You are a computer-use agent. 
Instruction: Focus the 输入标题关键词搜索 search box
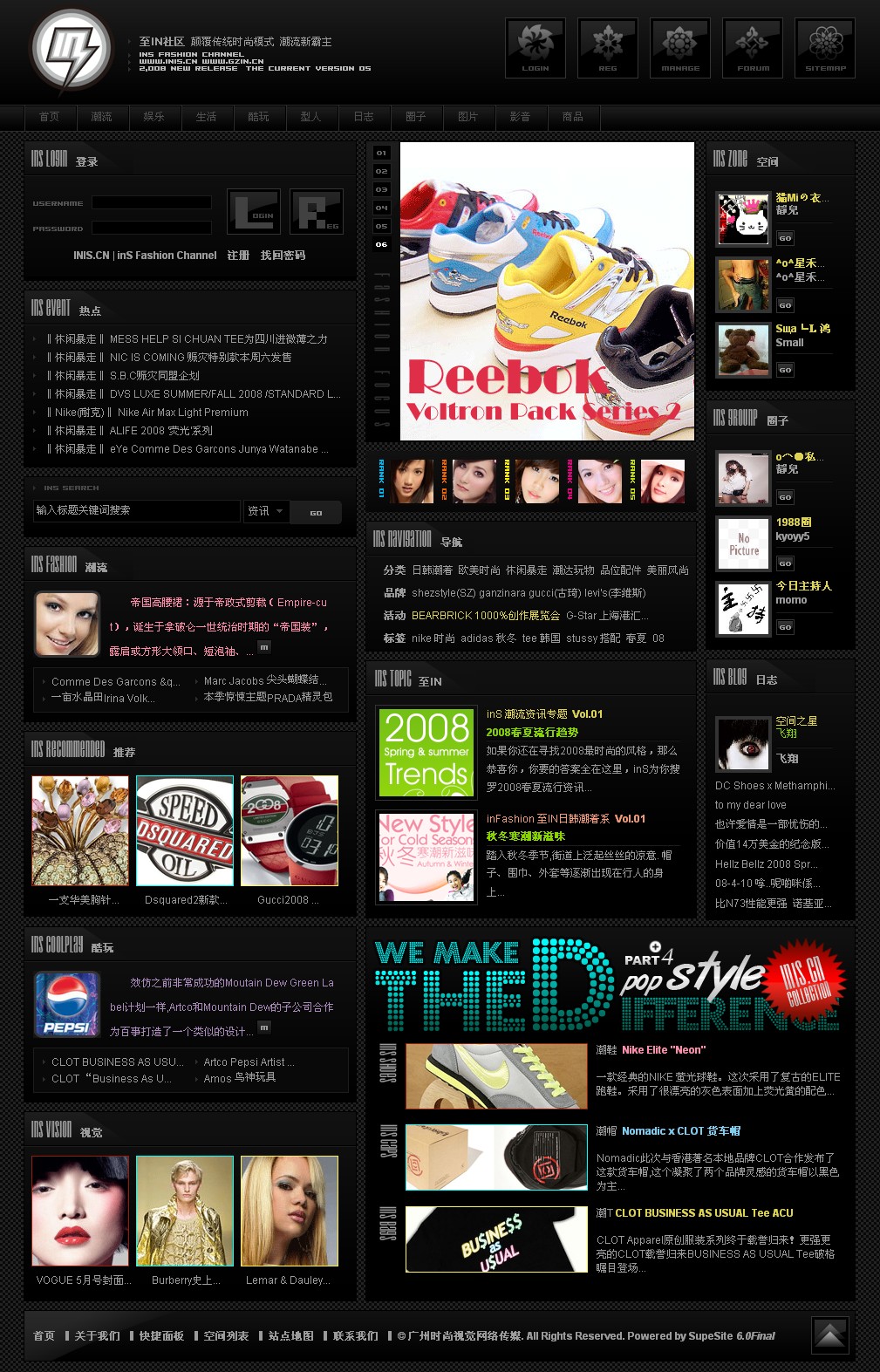(137, 510)
